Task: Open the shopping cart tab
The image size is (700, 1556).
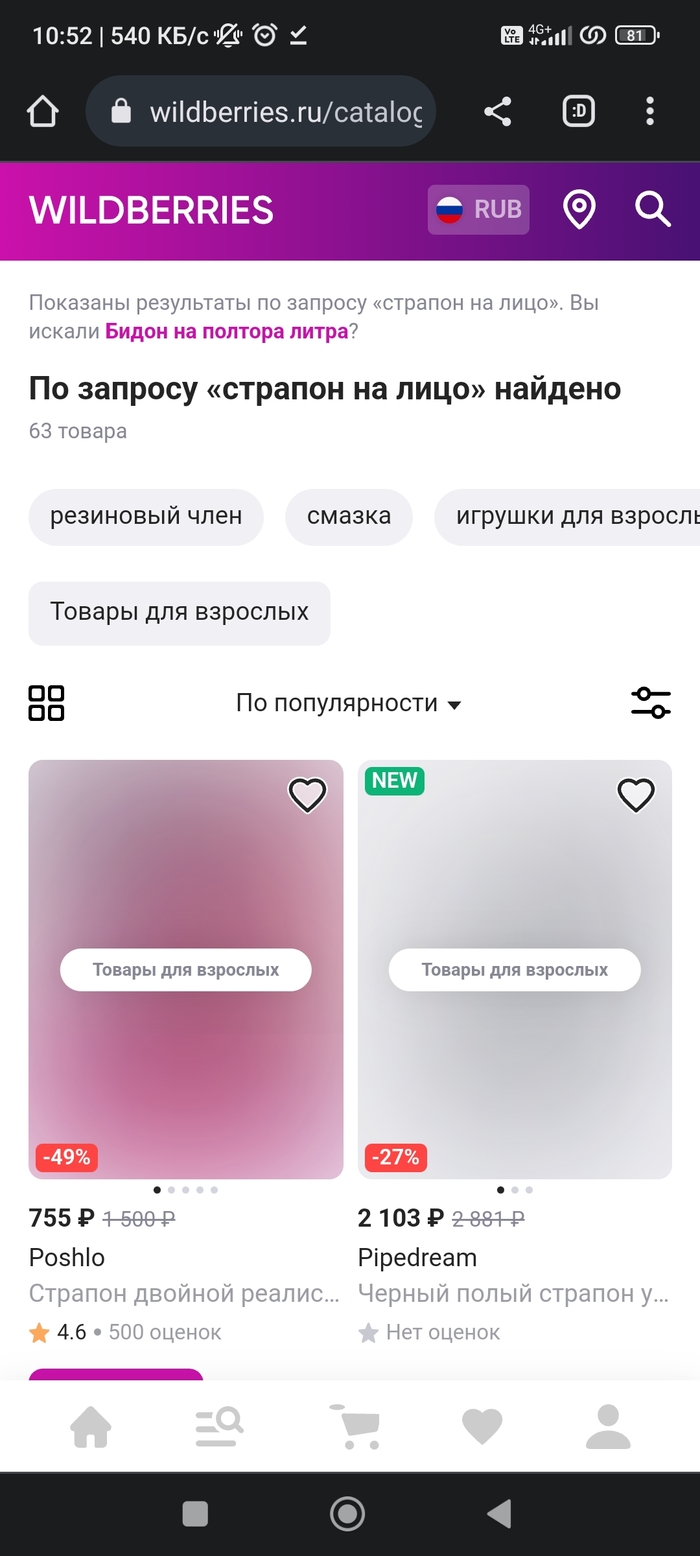Action: pos(354,1427)
